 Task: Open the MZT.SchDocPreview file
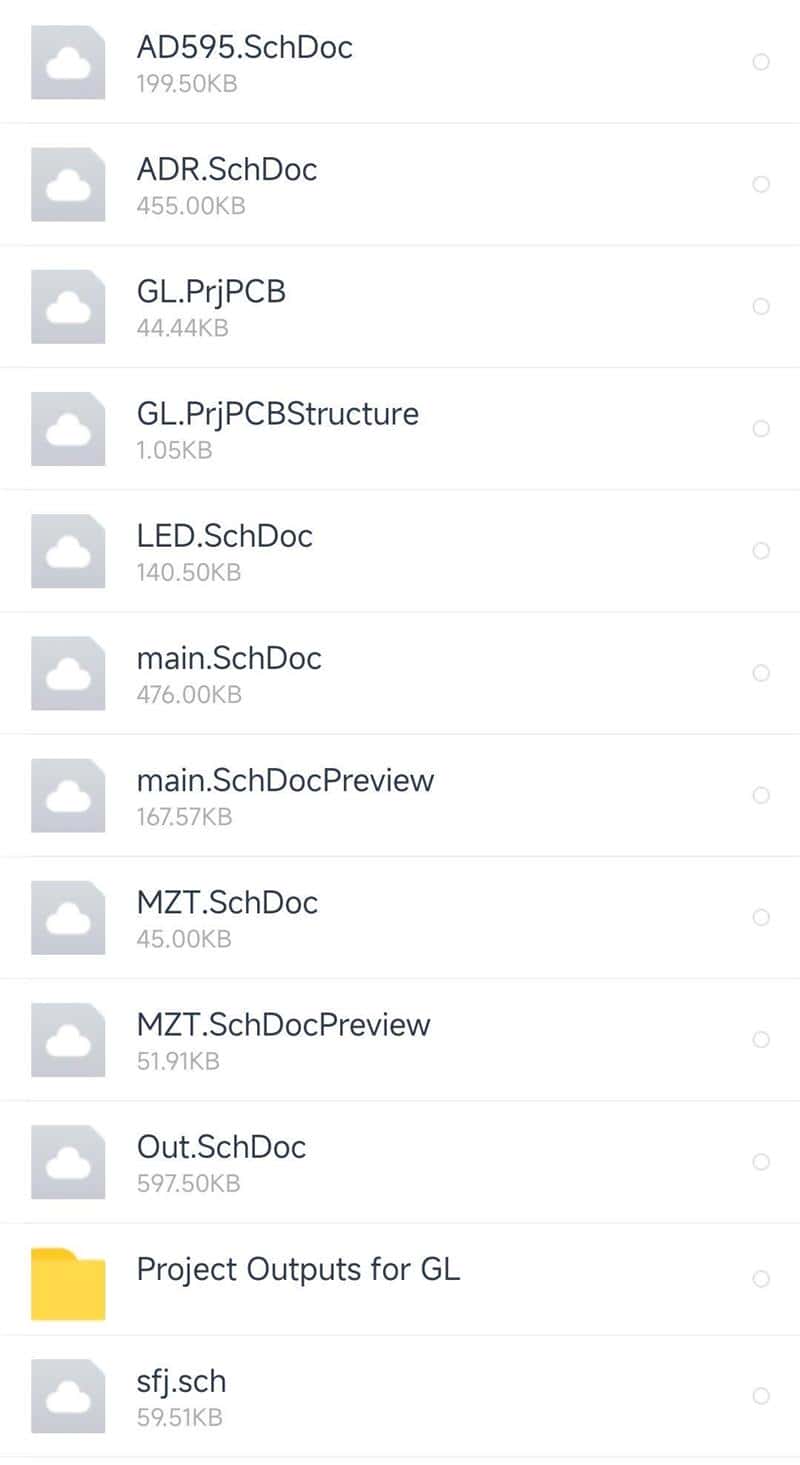(283, 1025)
